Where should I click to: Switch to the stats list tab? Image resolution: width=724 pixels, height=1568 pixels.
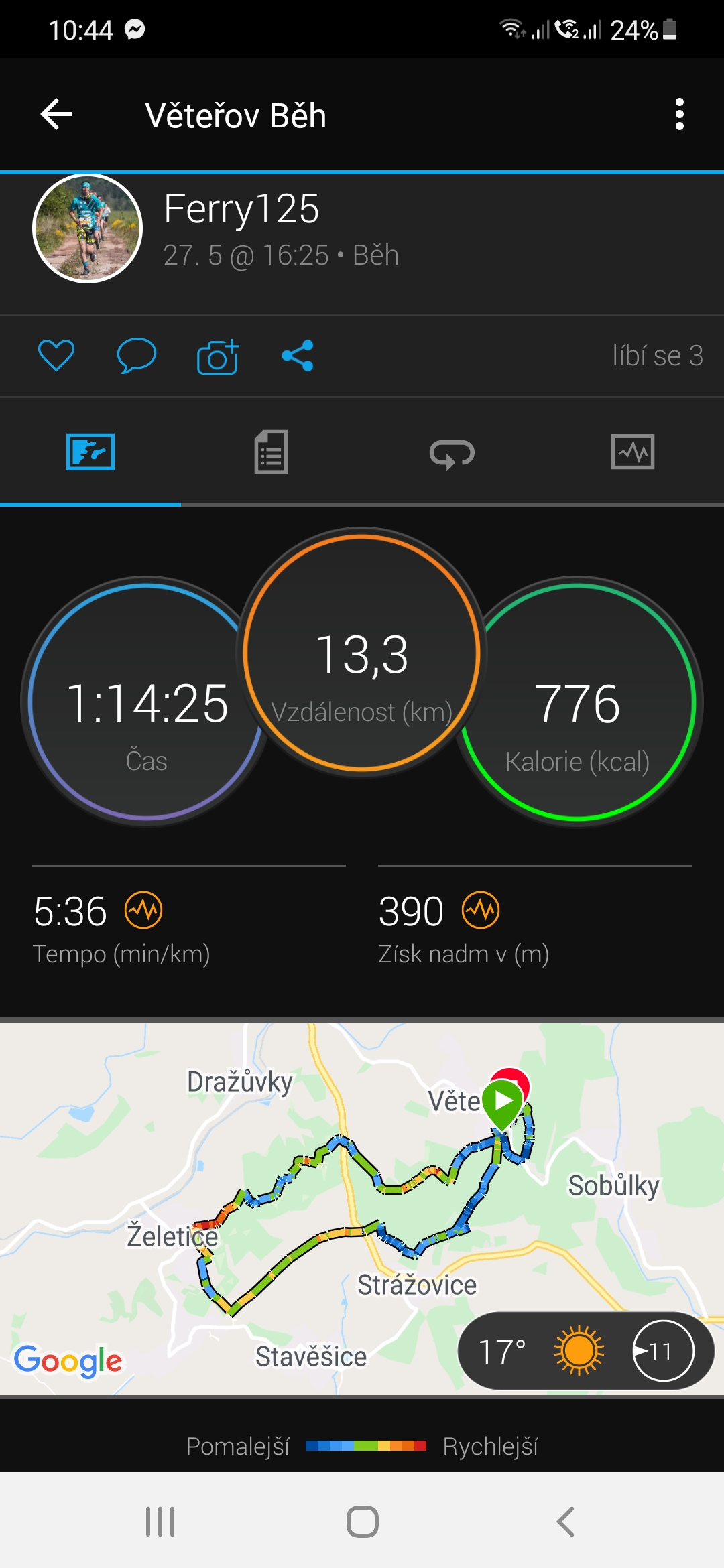(x=271, y=452)
